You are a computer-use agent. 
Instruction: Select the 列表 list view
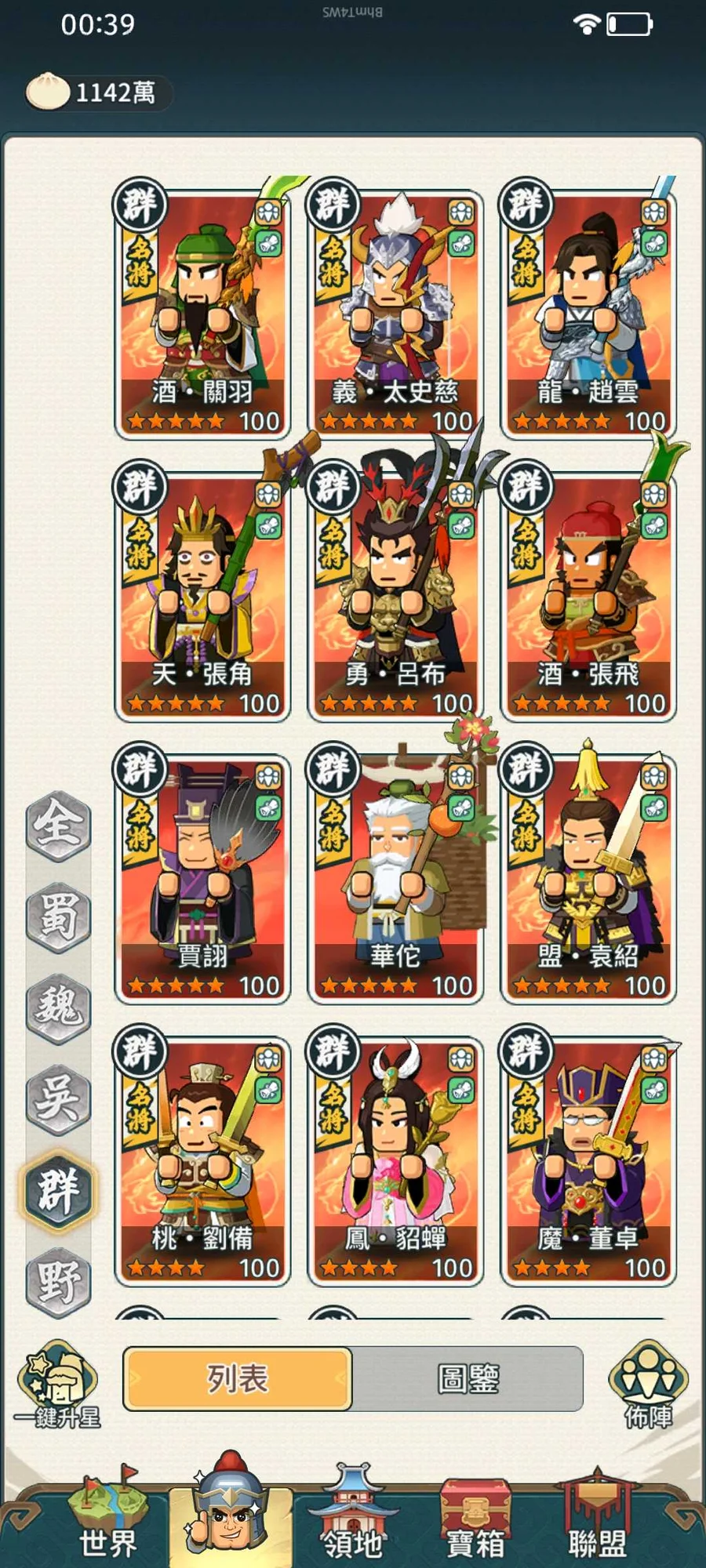[x=238, y=1378]
